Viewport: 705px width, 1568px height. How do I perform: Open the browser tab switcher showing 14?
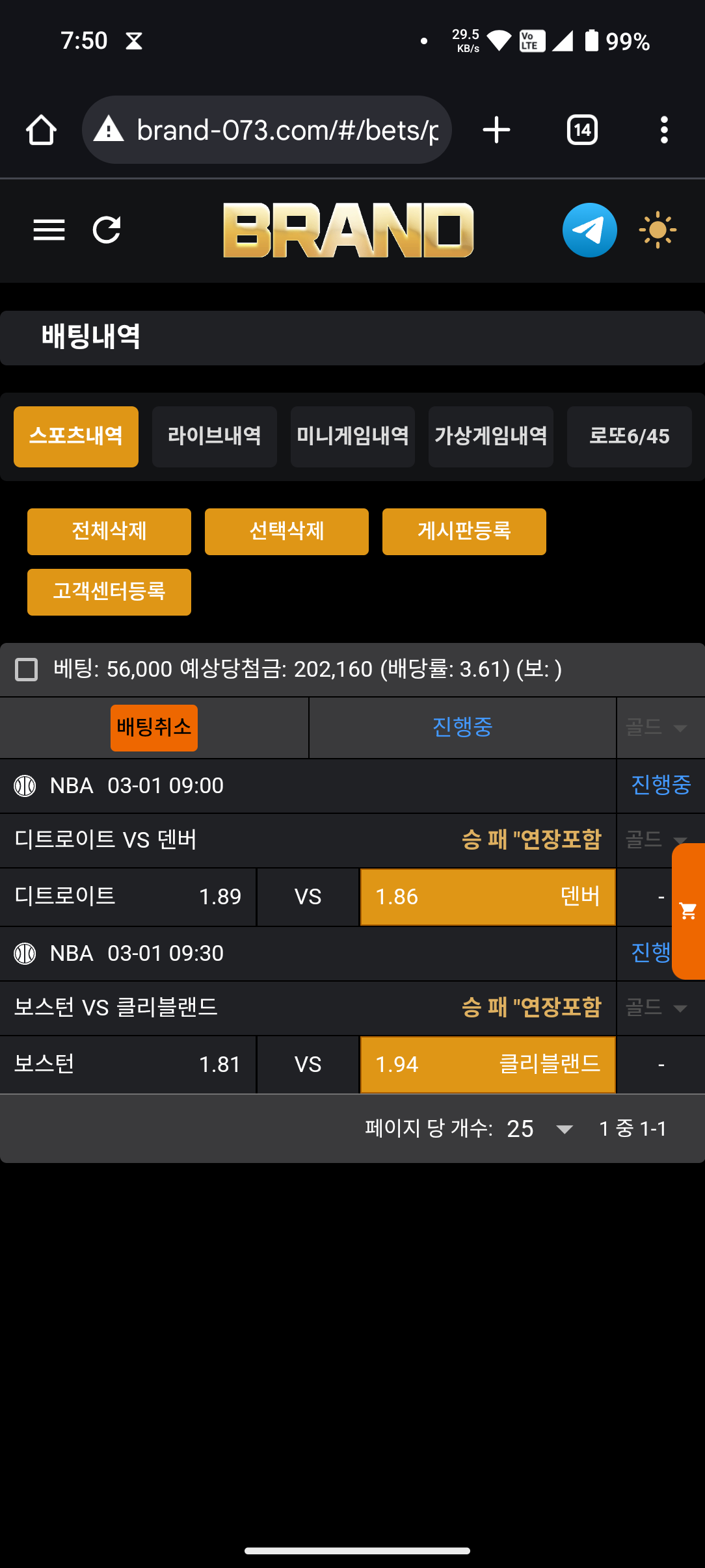coord(582,130)
